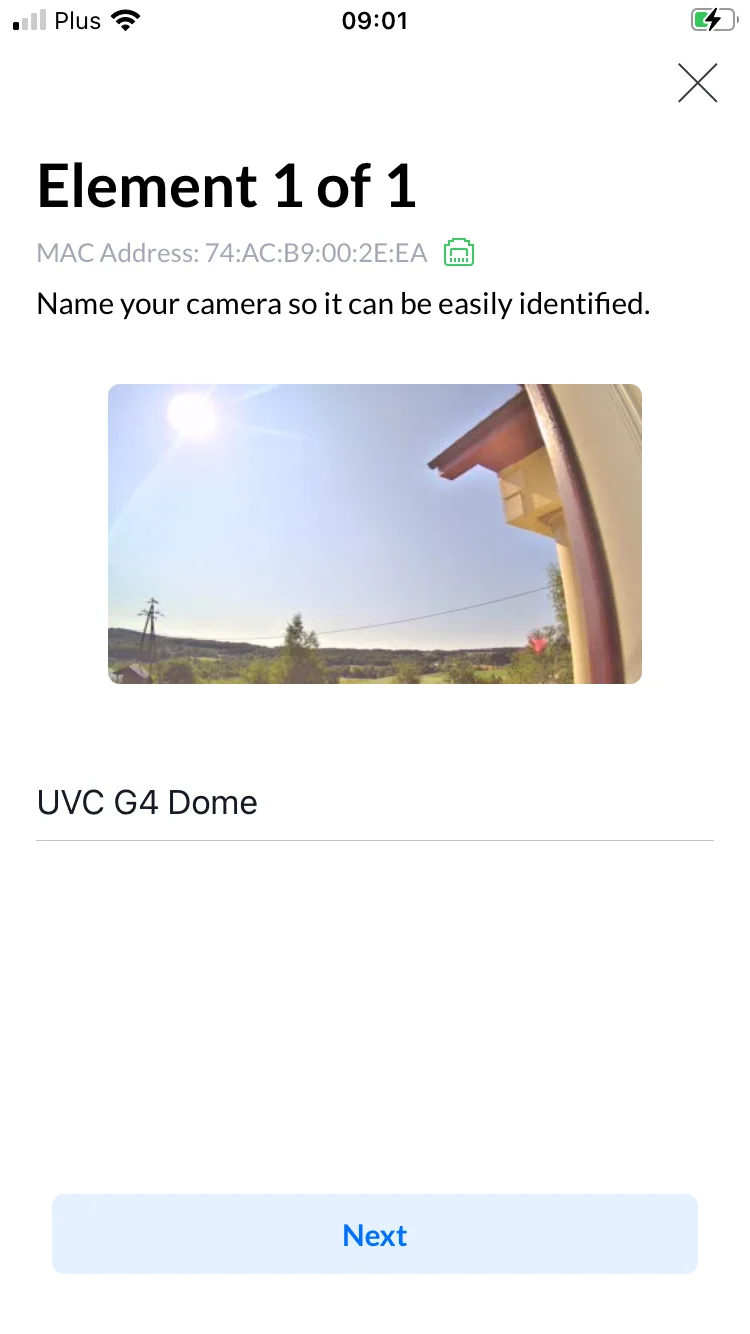Close the camera setup screen
750x1334 pixels.
click(697, 83)
